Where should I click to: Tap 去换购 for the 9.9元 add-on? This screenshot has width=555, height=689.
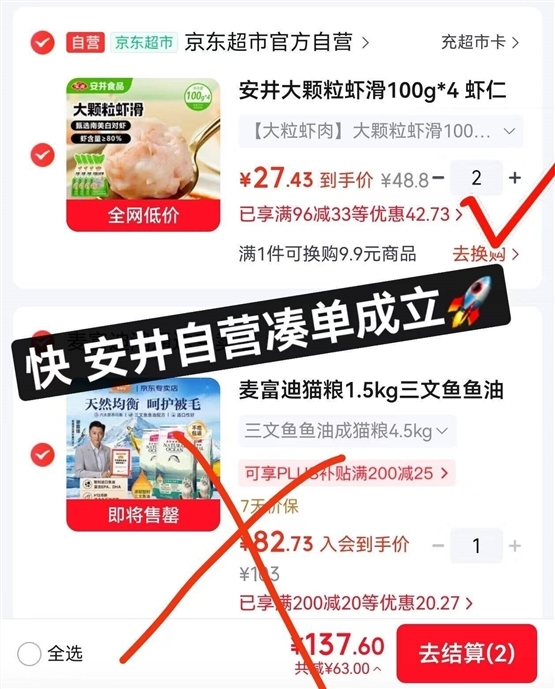486,254
